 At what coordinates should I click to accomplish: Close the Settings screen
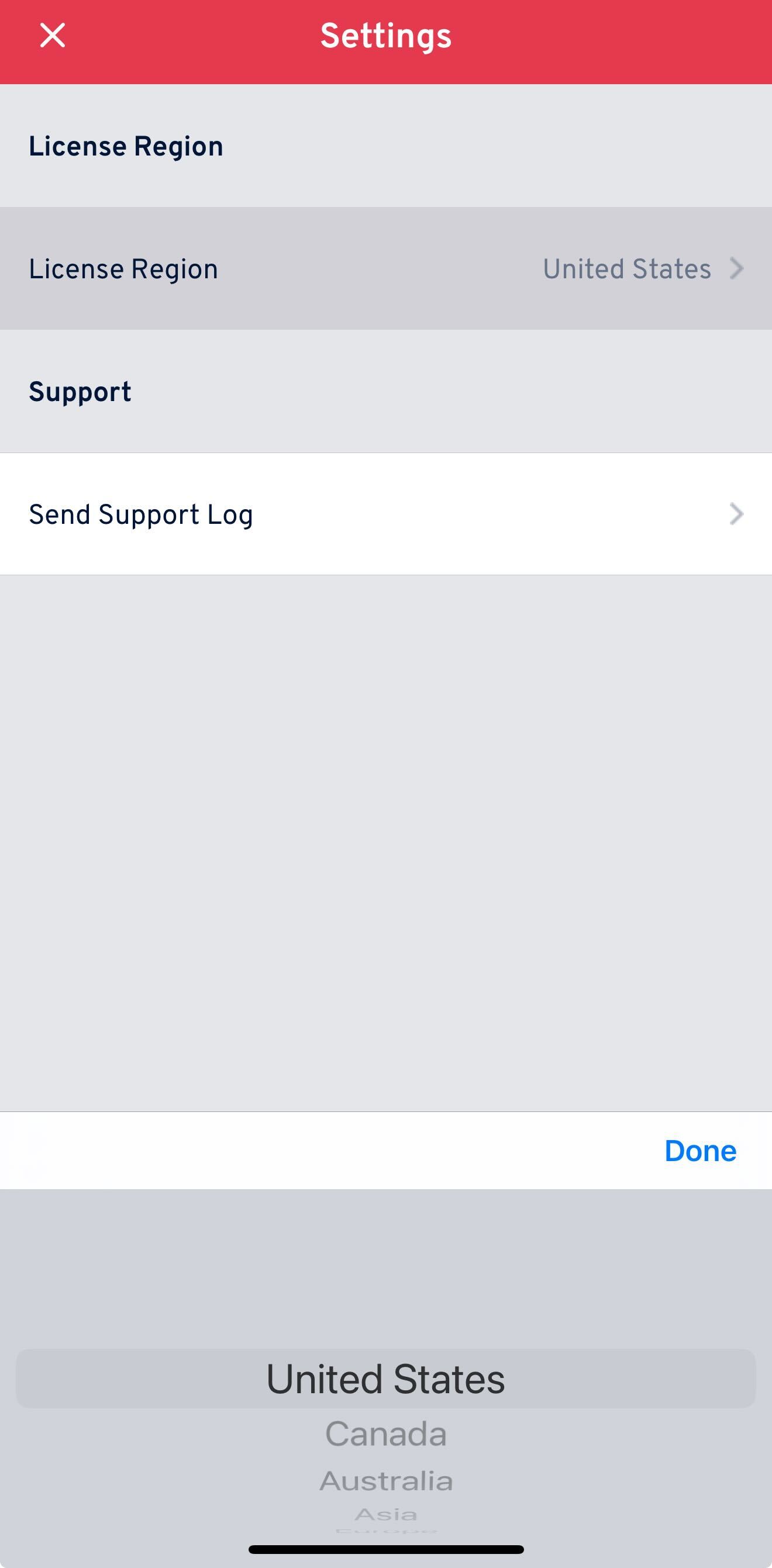click(x=53, y=35)
